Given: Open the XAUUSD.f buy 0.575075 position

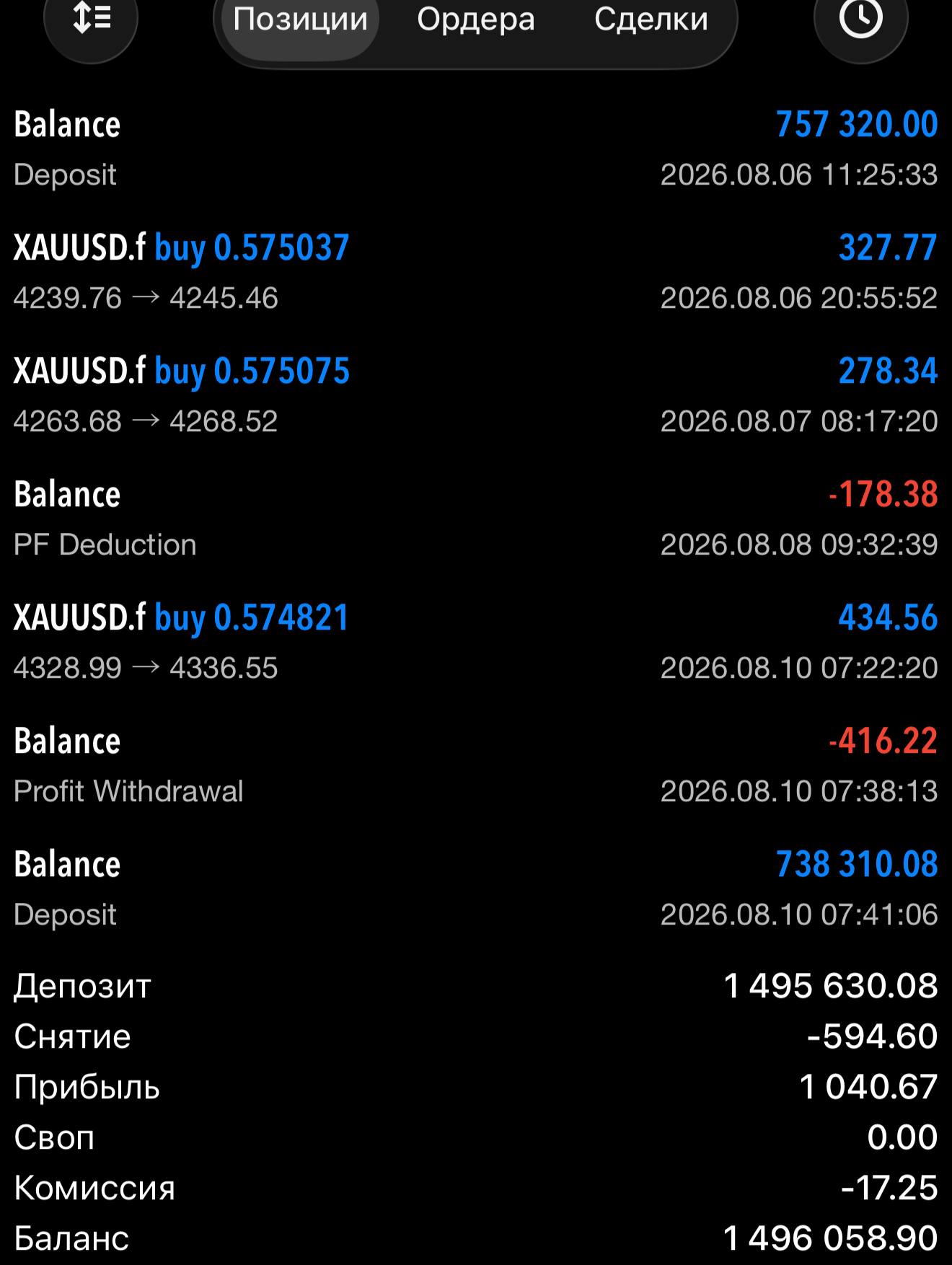Looking at the screenshot, I should (x=476, y=396).
